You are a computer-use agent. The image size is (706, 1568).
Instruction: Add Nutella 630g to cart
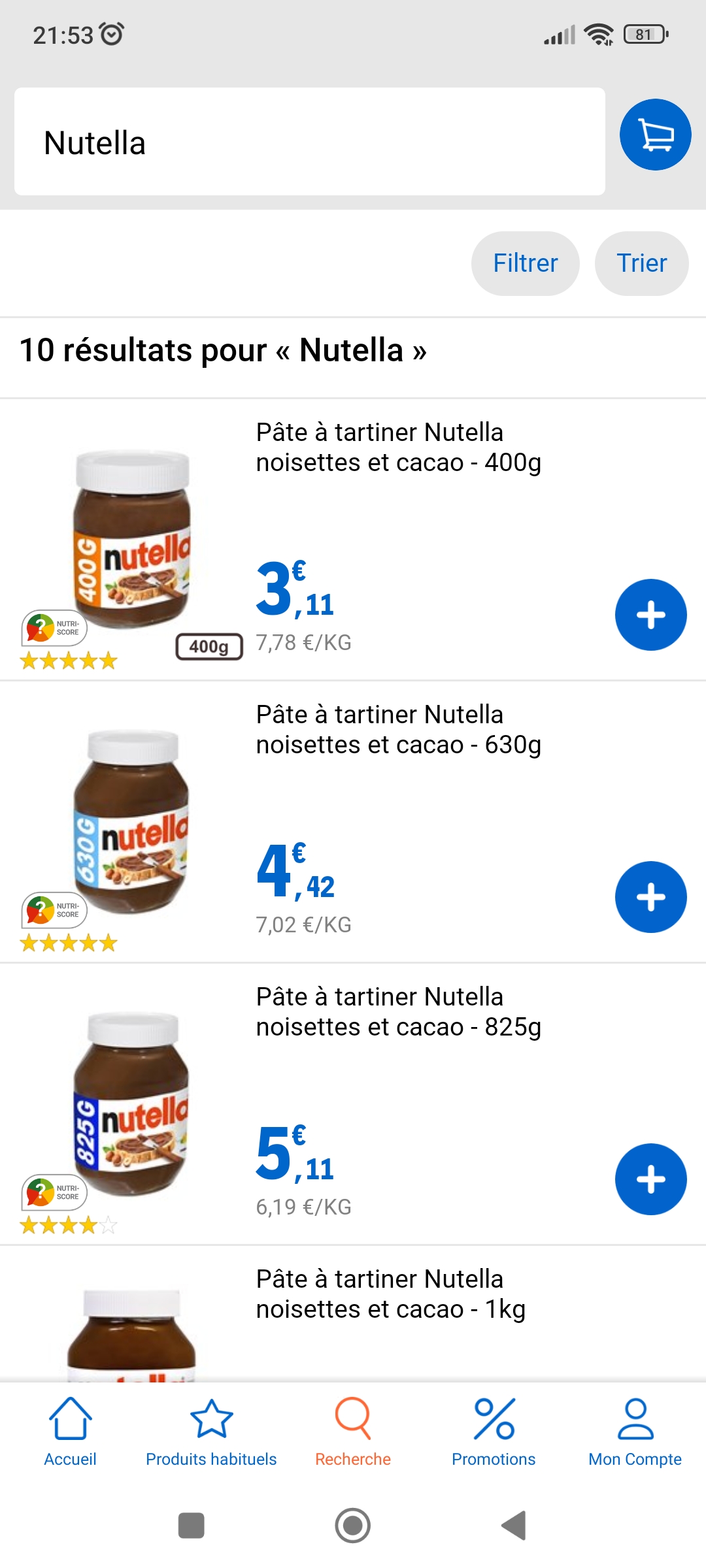pyautogui.click(x=650, y=897)
